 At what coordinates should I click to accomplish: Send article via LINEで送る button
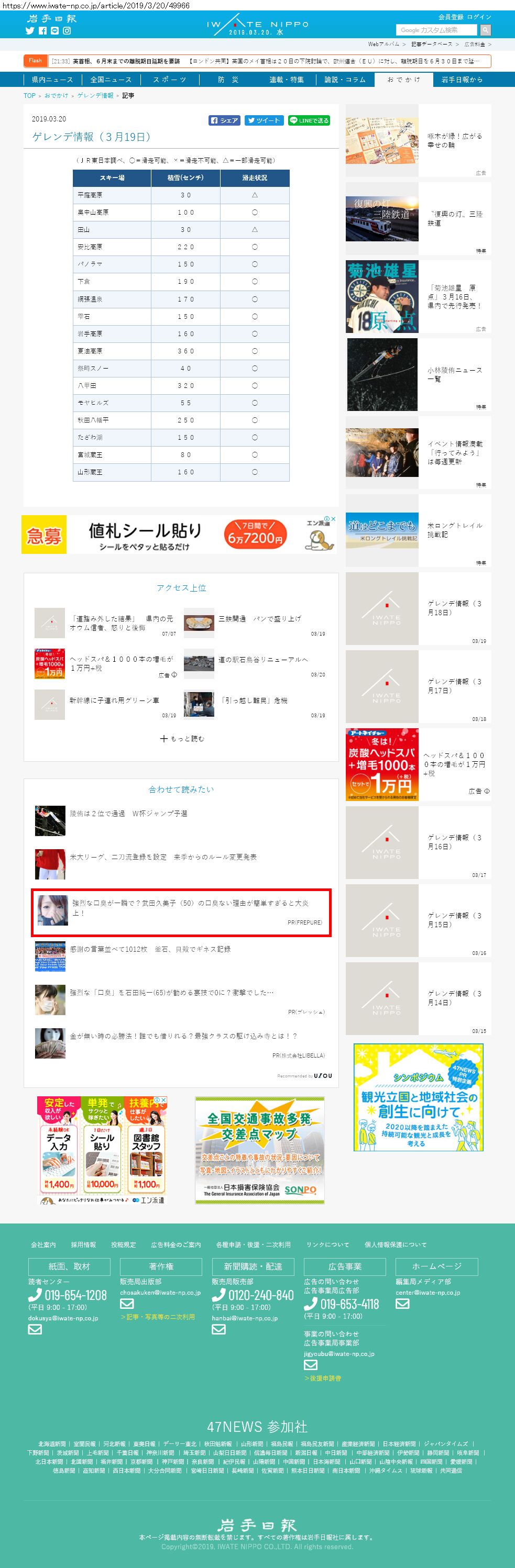(309, 120)
